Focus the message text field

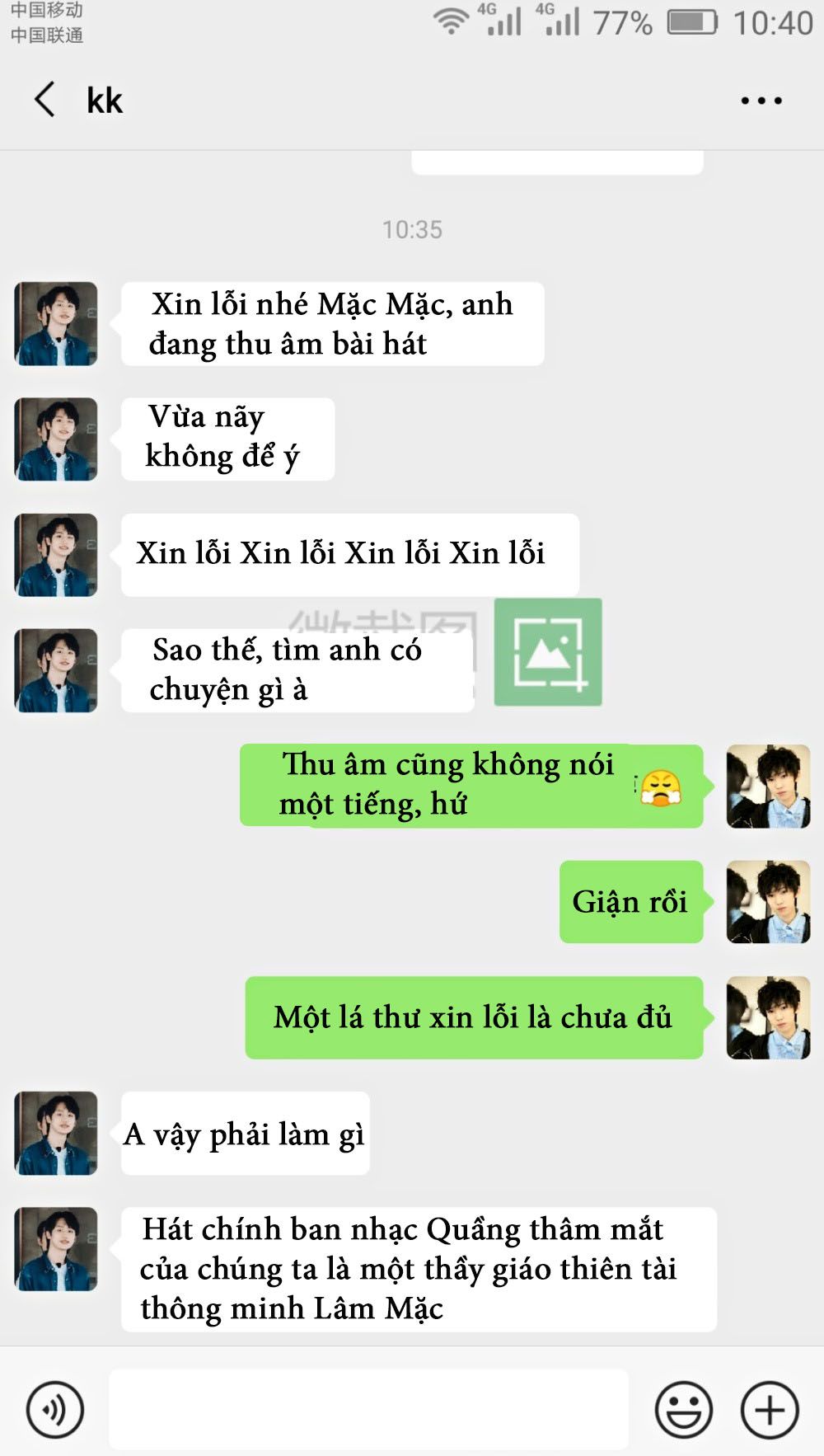coord(368,1409)
